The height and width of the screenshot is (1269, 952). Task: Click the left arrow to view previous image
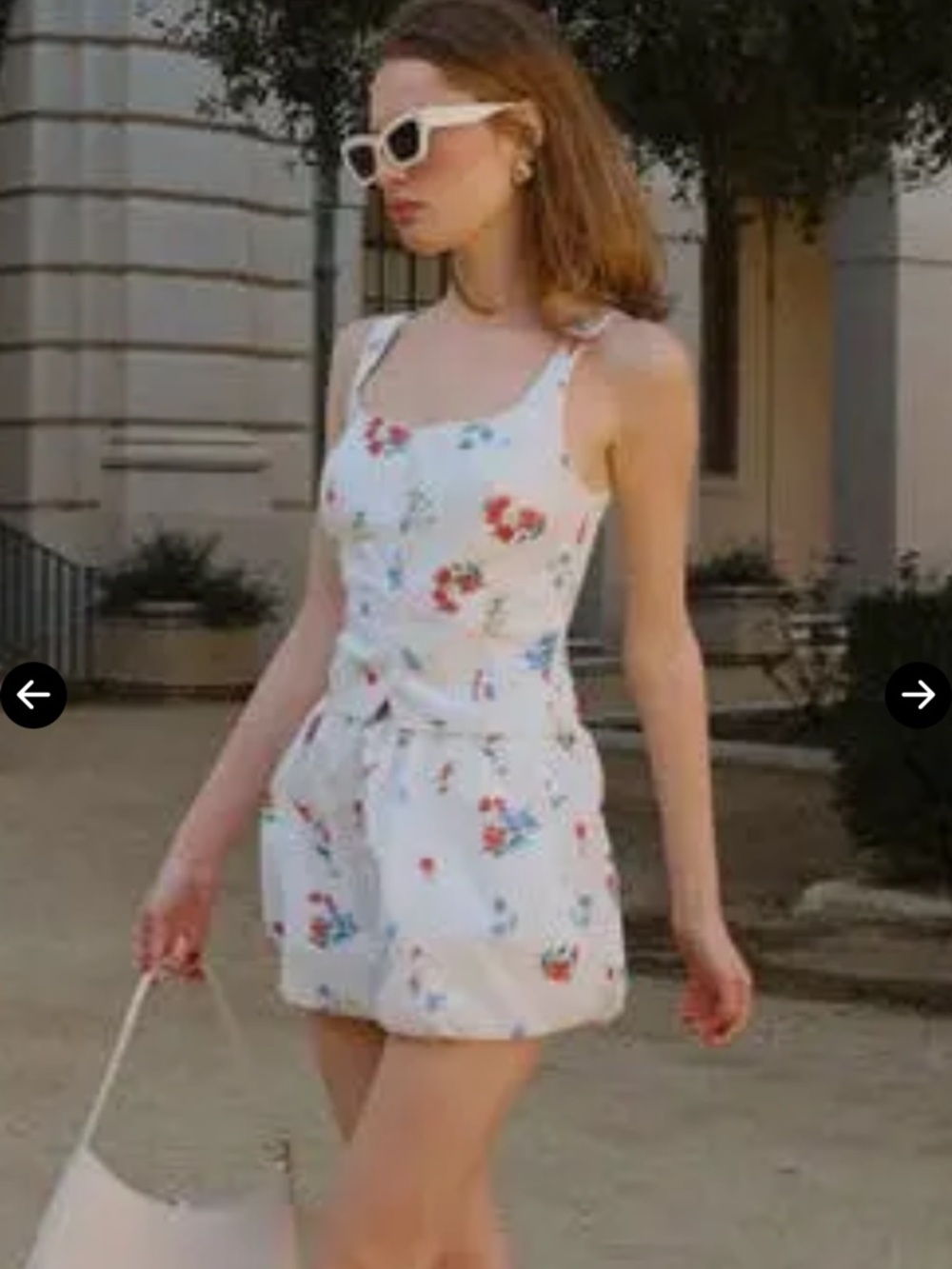pyautogui.click(x=35, y=696)
